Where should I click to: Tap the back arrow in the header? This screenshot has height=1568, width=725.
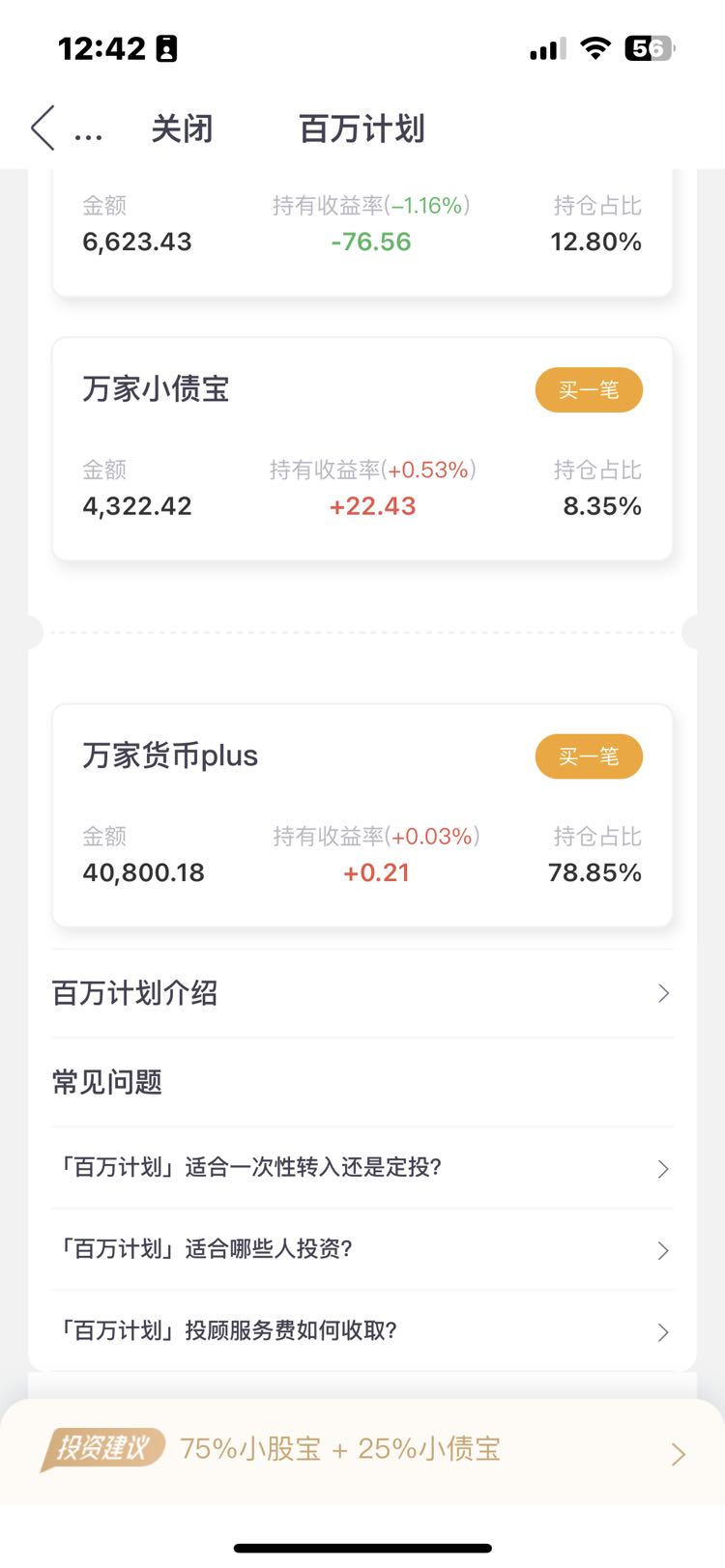[x=43, y=128]
